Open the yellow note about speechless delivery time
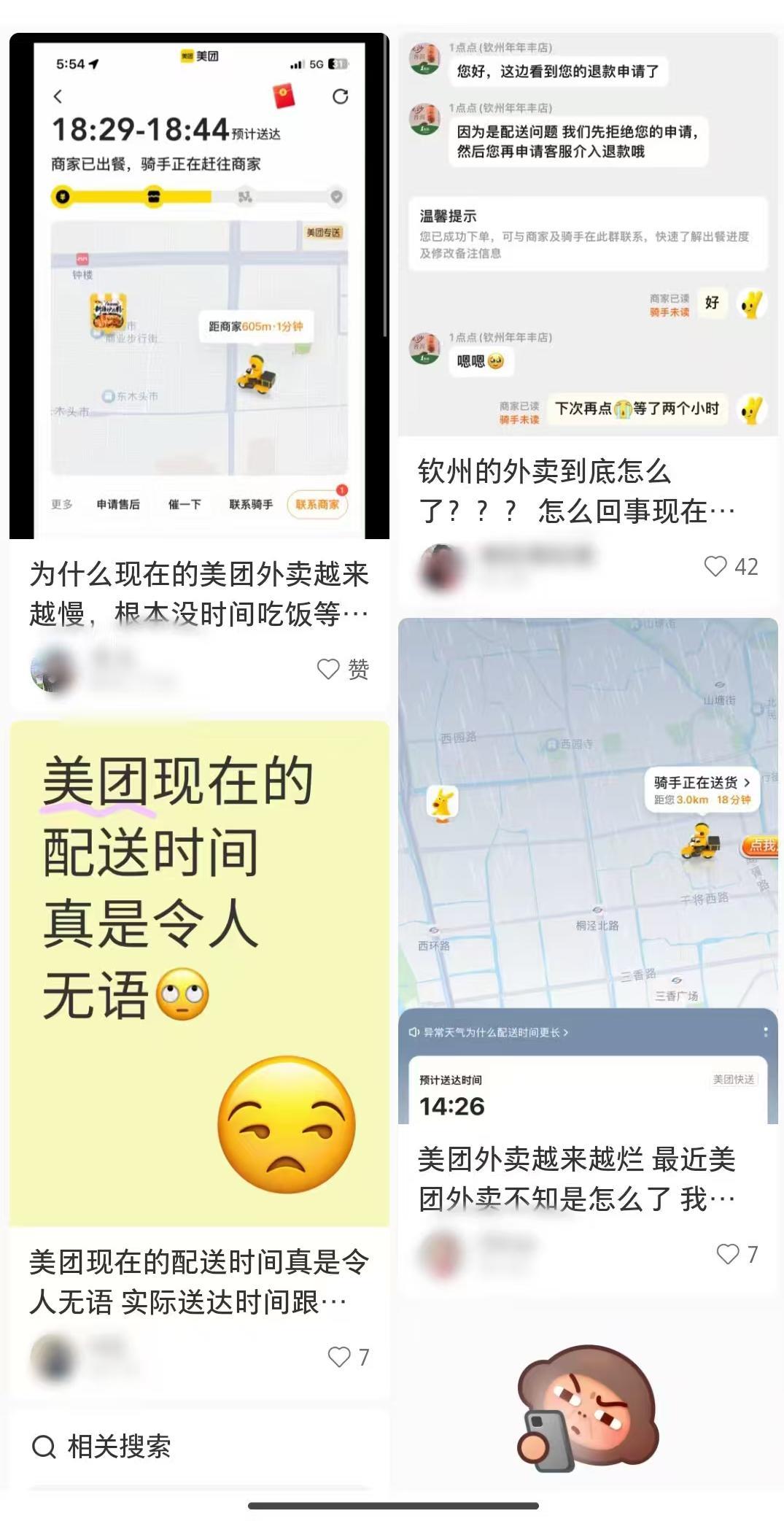The width and height of the screenshot is (784, 1521). click(x=198, y=973)
